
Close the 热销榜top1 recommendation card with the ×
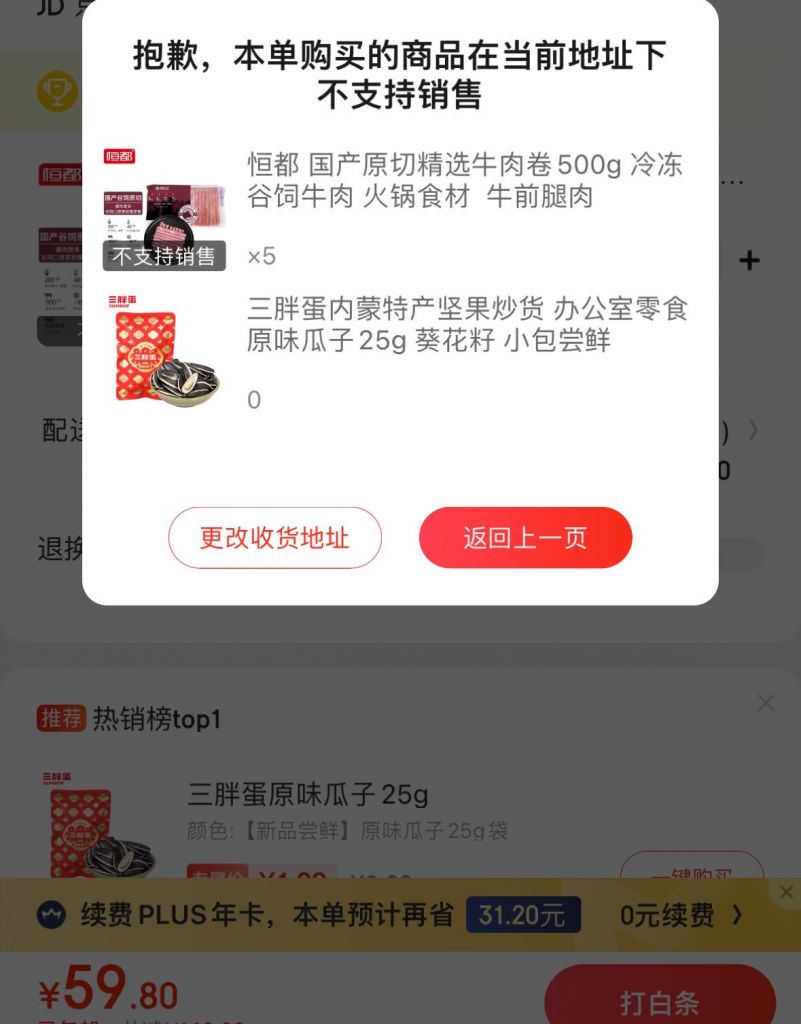pos(766,703)
